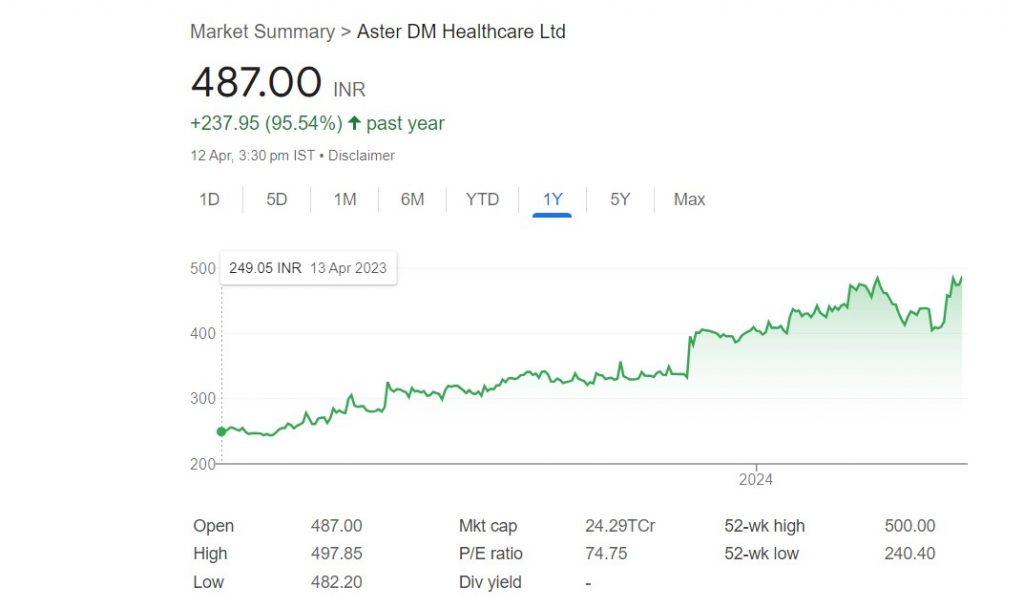Show the Max range chart

(689, 199)
